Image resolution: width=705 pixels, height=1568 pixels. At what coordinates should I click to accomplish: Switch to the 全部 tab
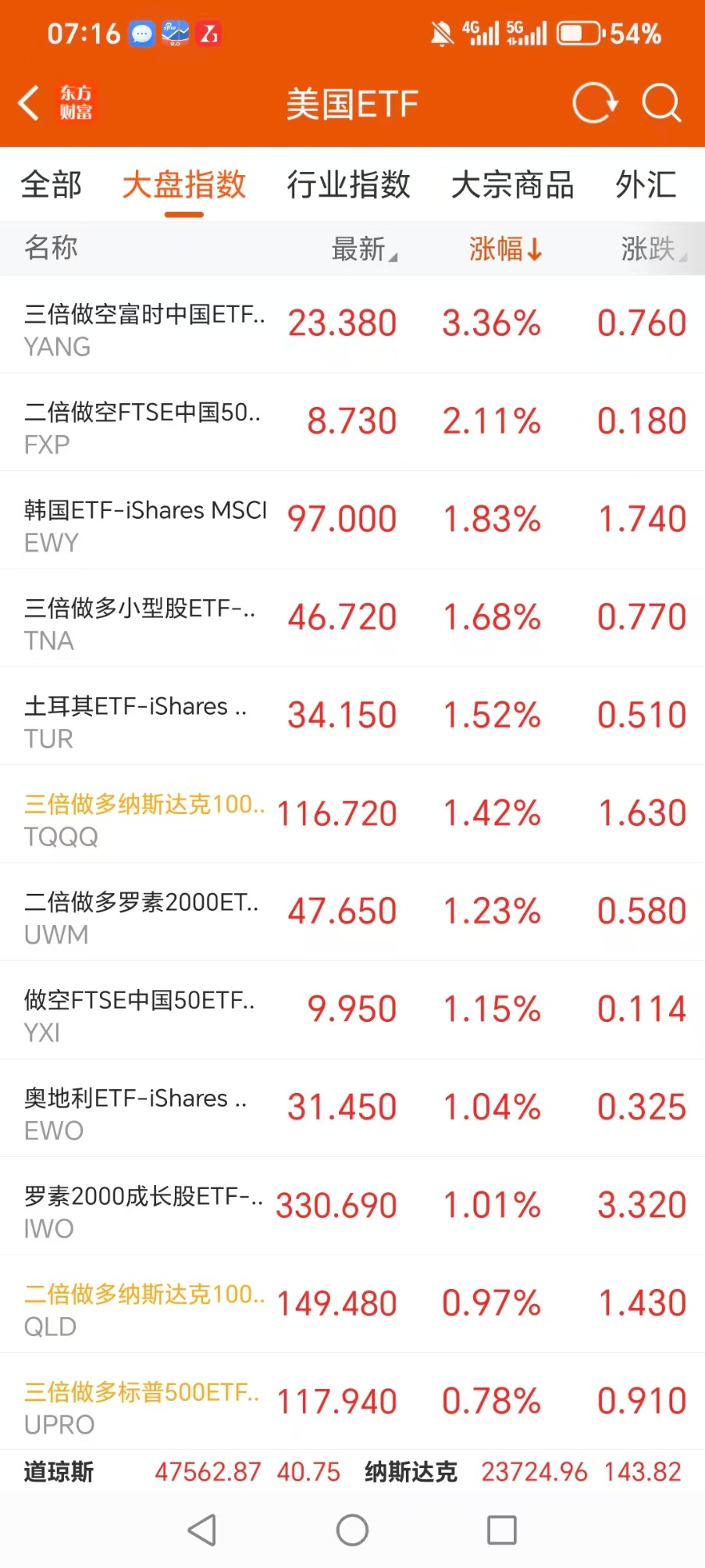(52, 185)
